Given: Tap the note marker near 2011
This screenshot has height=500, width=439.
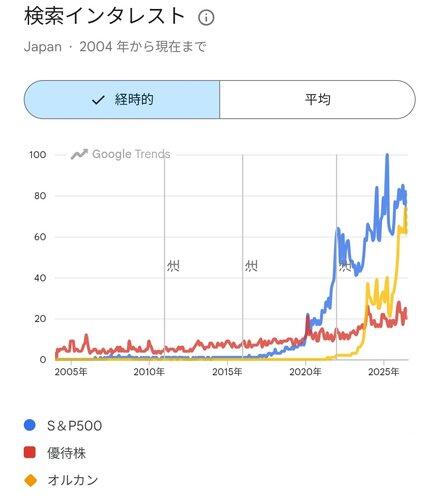Looking at the screenshot, I should (173, 266).
